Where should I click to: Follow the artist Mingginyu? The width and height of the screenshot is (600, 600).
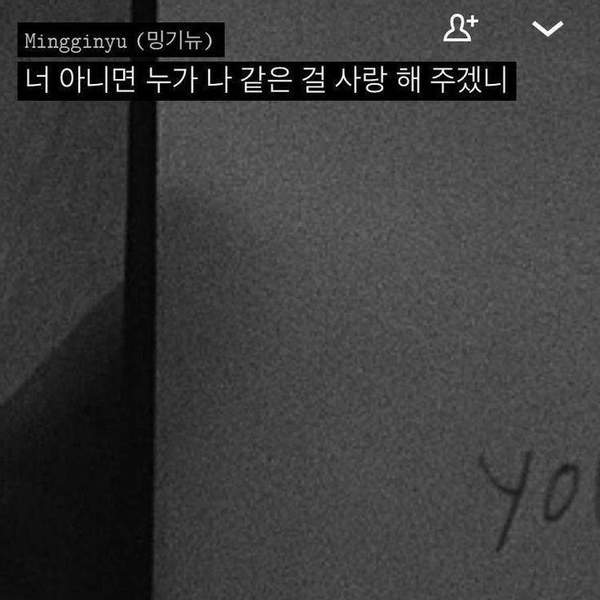pos(460,29)
